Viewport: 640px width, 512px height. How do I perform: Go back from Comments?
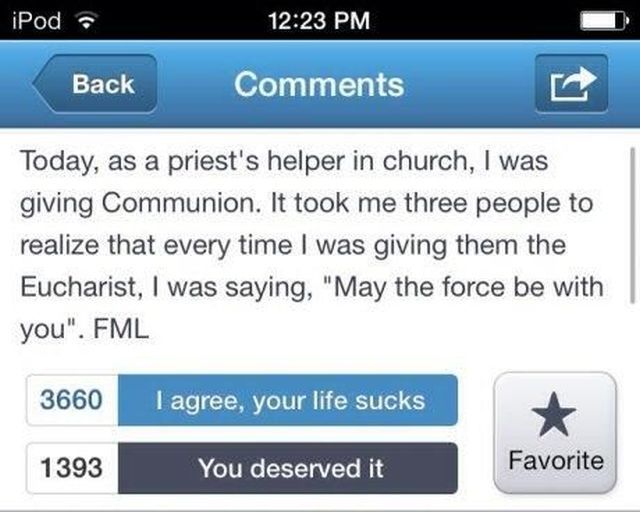click(x=96, y=85)
